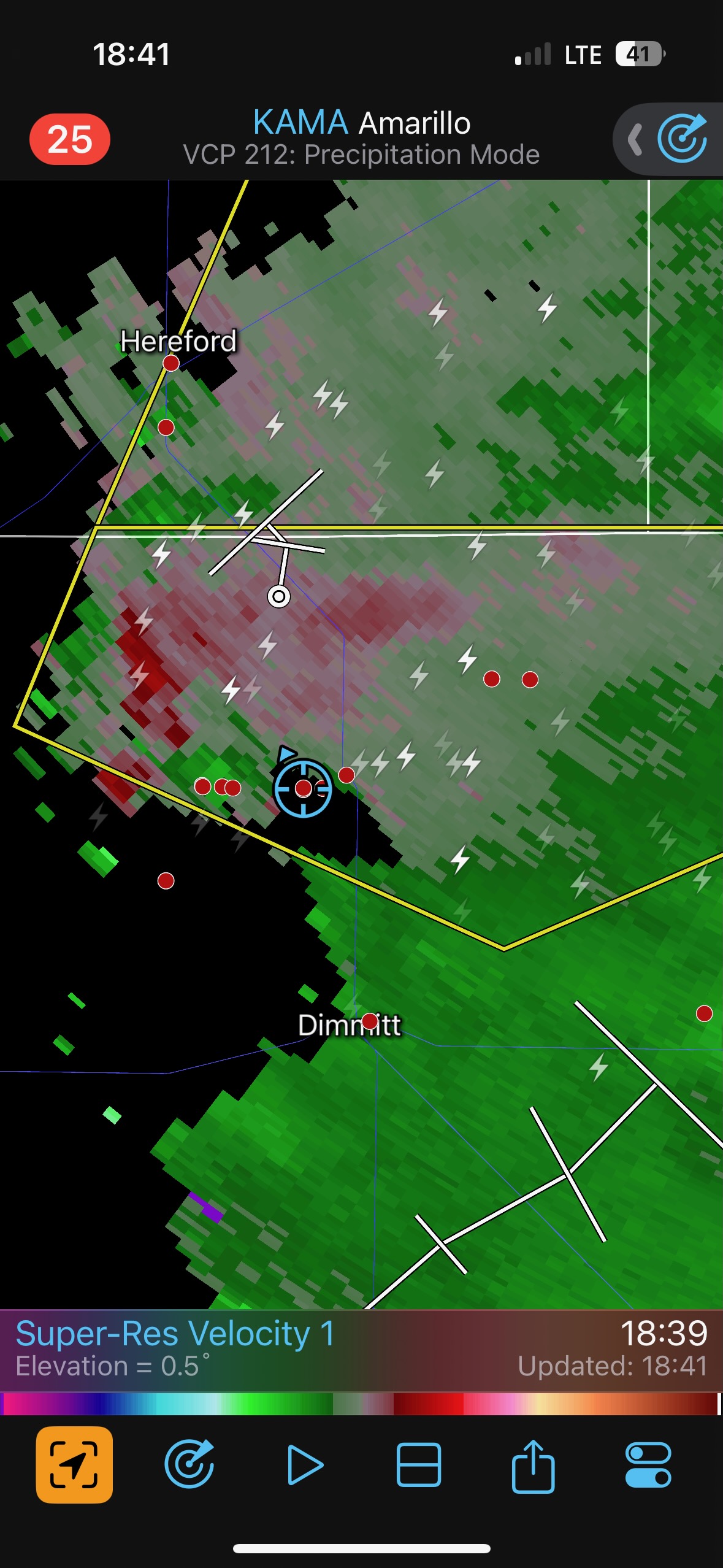The image size is (723, 1568).
Task: Open the split panel layout button
Action: 419,1465
